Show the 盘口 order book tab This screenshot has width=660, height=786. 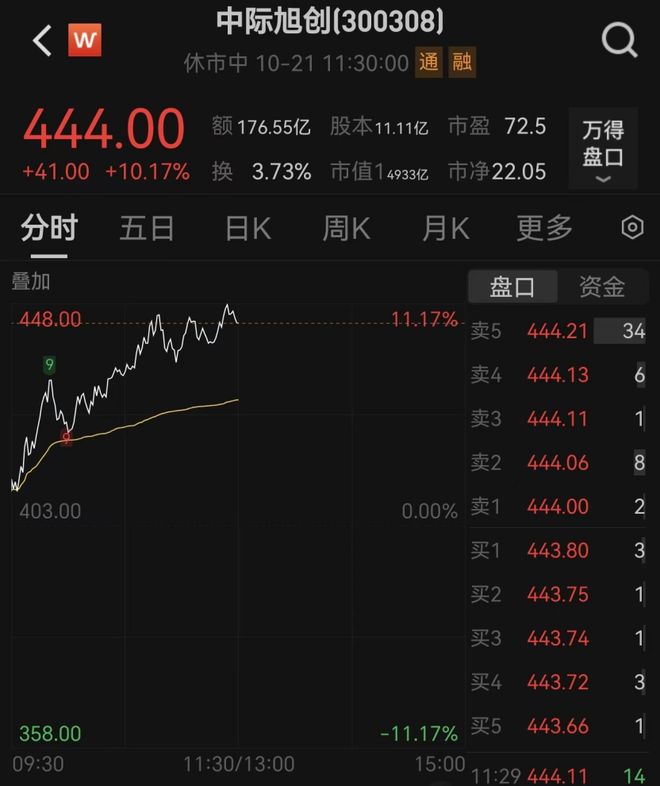pyautogui.click(x=512, y=288)
